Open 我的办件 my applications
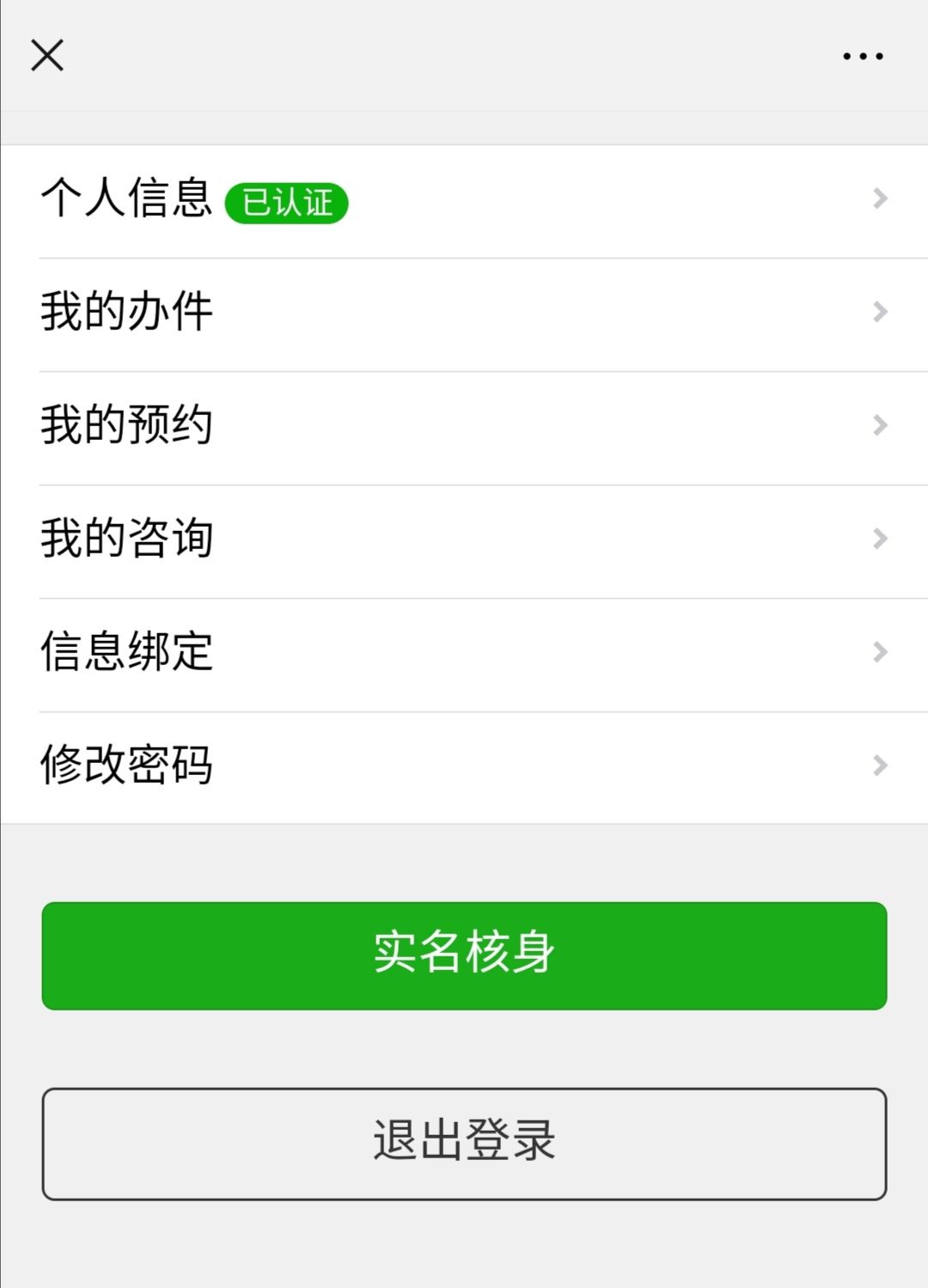Viewport: 928px width, 1288px height. point(126,311)
